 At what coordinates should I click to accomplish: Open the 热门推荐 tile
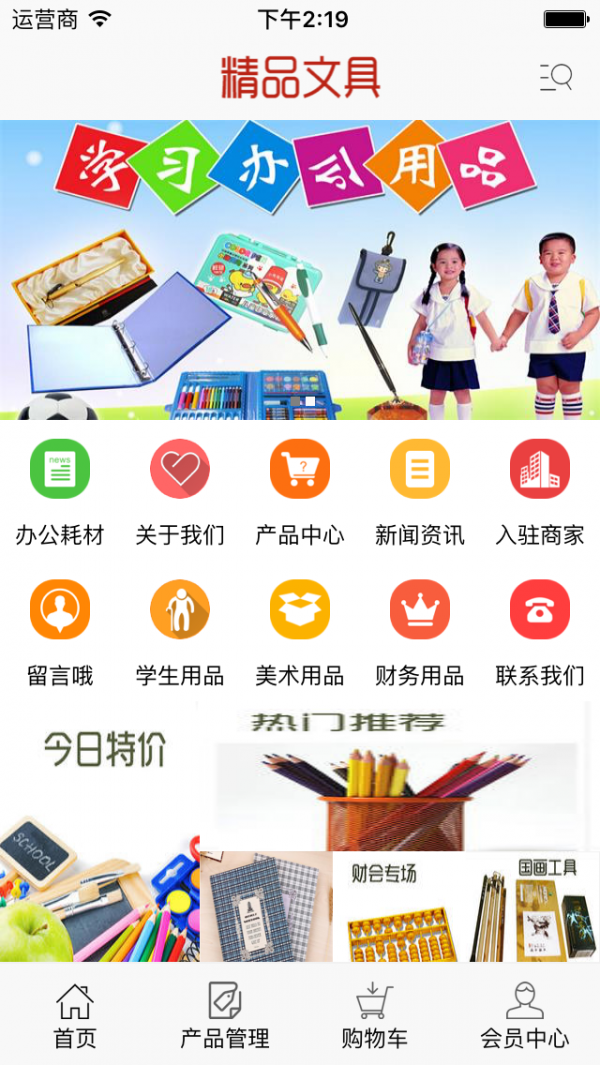coord(400,775)
